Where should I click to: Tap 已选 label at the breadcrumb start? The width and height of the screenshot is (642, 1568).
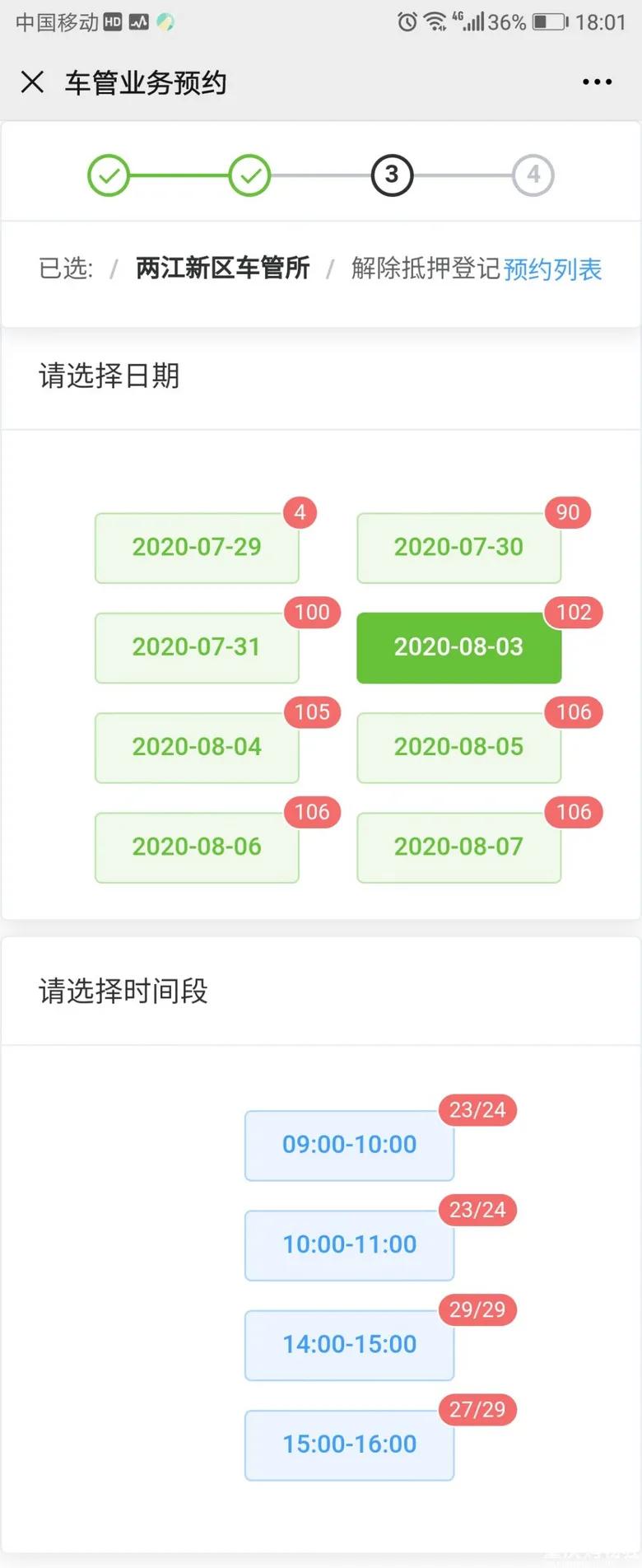point(66,269)
